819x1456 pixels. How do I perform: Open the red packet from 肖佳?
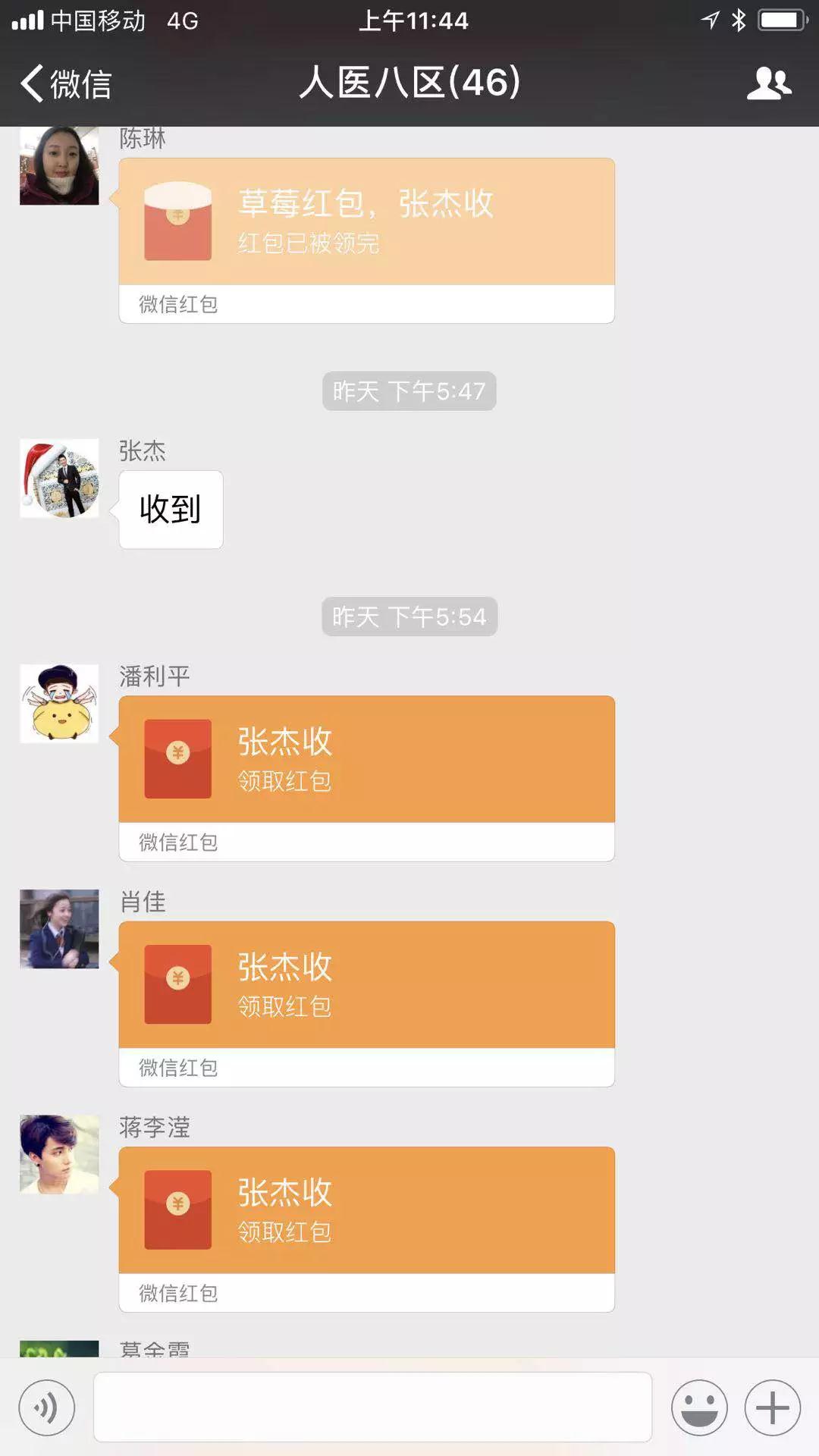coord(366,984)
